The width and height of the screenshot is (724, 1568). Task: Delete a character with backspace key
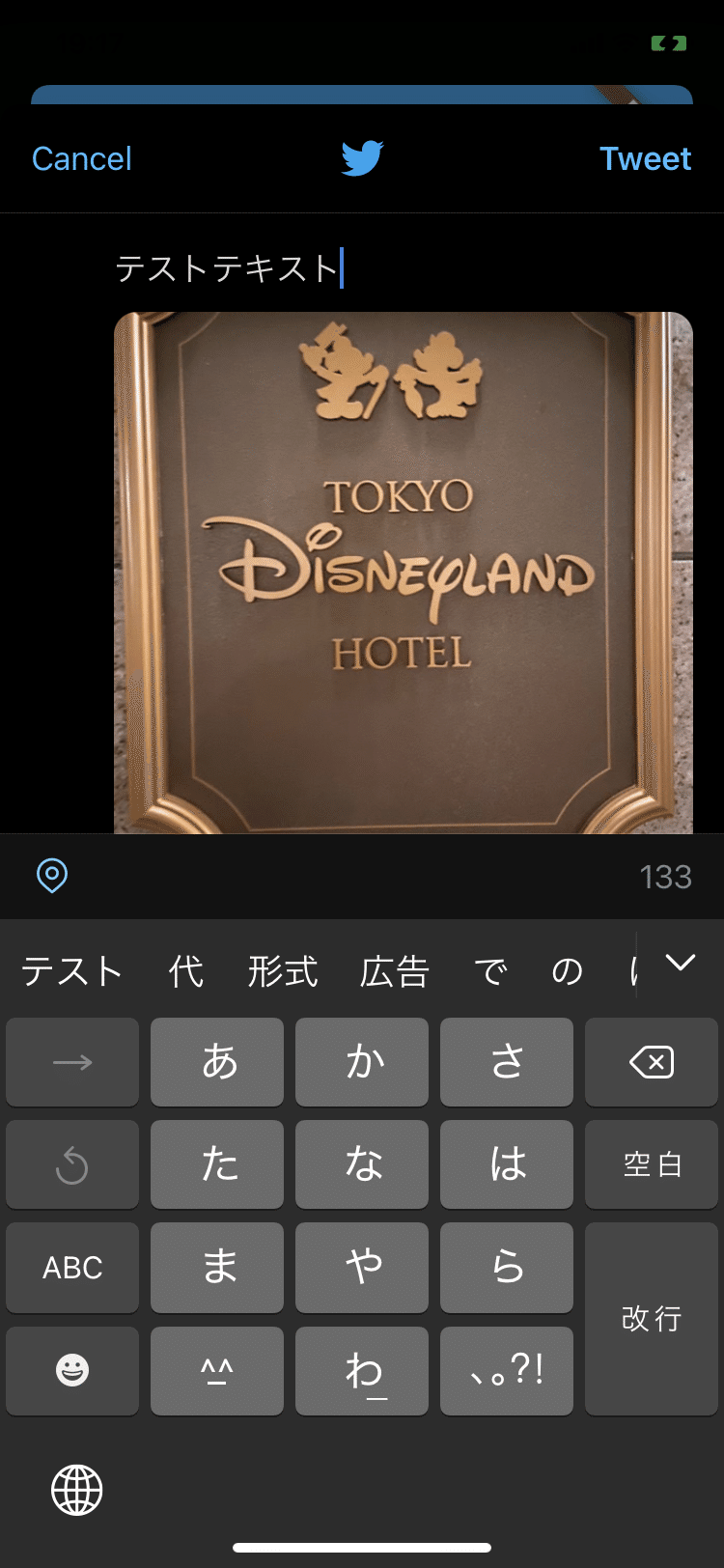pyautogui.click(x=652, y=1063)
